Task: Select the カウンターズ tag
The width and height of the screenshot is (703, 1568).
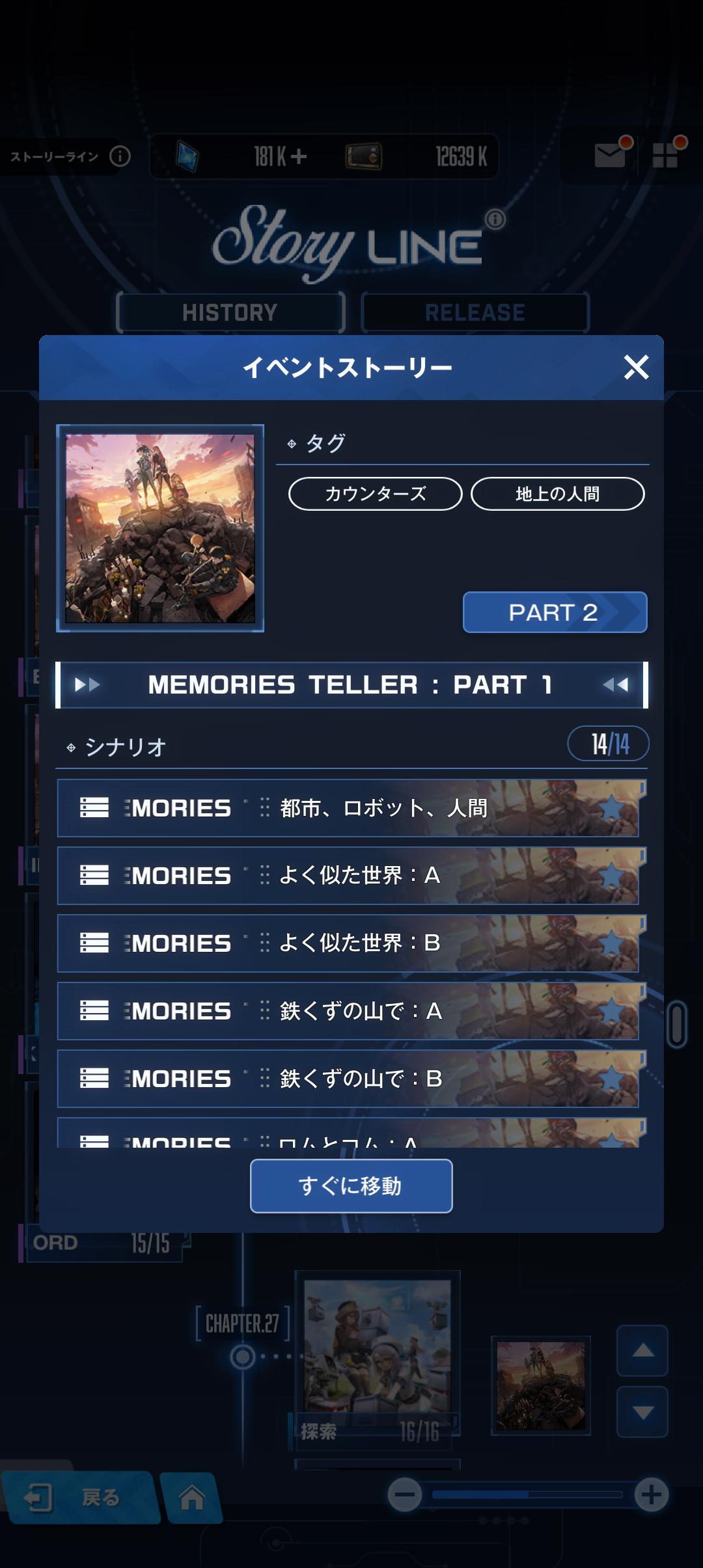Action: (376, 494)
